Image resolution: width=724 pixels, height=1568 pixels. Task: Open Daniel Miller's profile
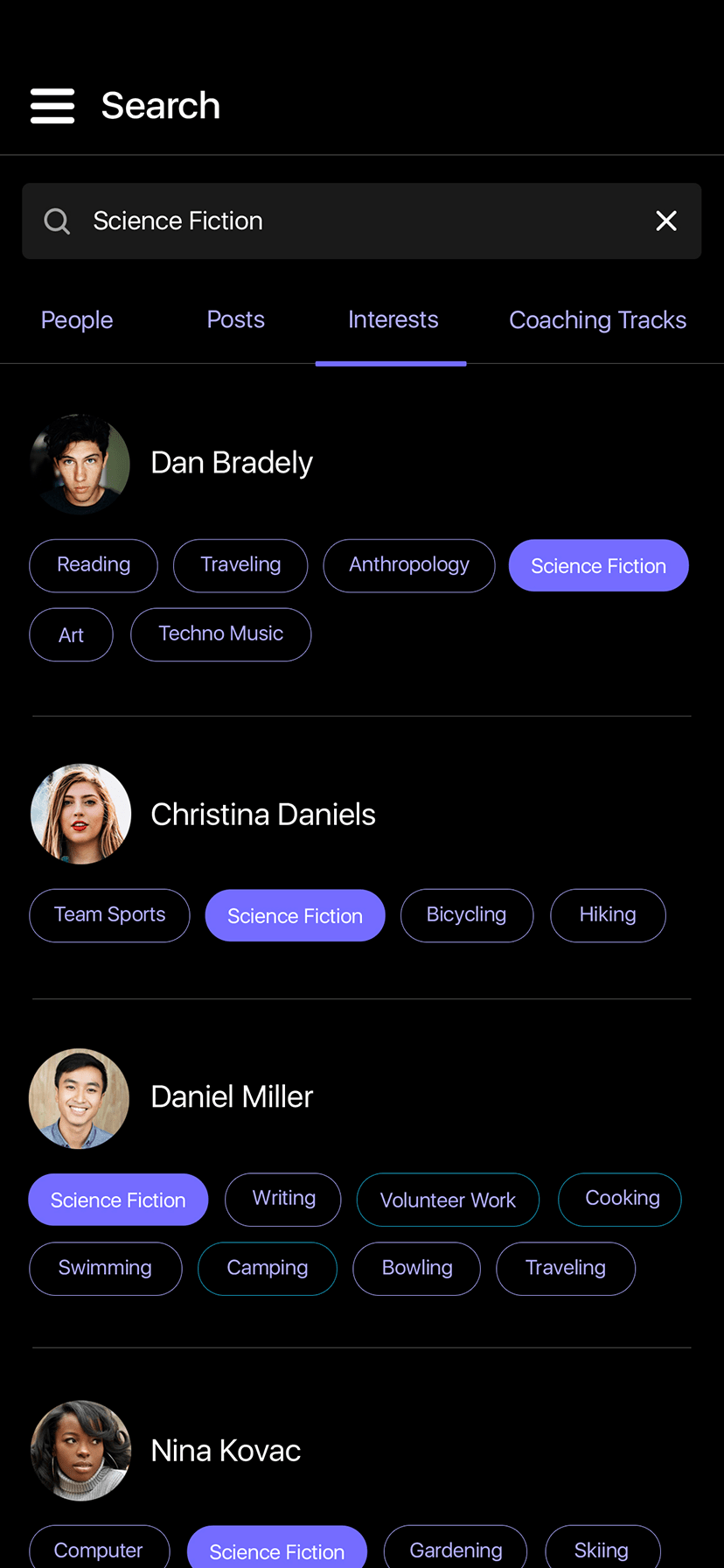tap(232, 1097)
